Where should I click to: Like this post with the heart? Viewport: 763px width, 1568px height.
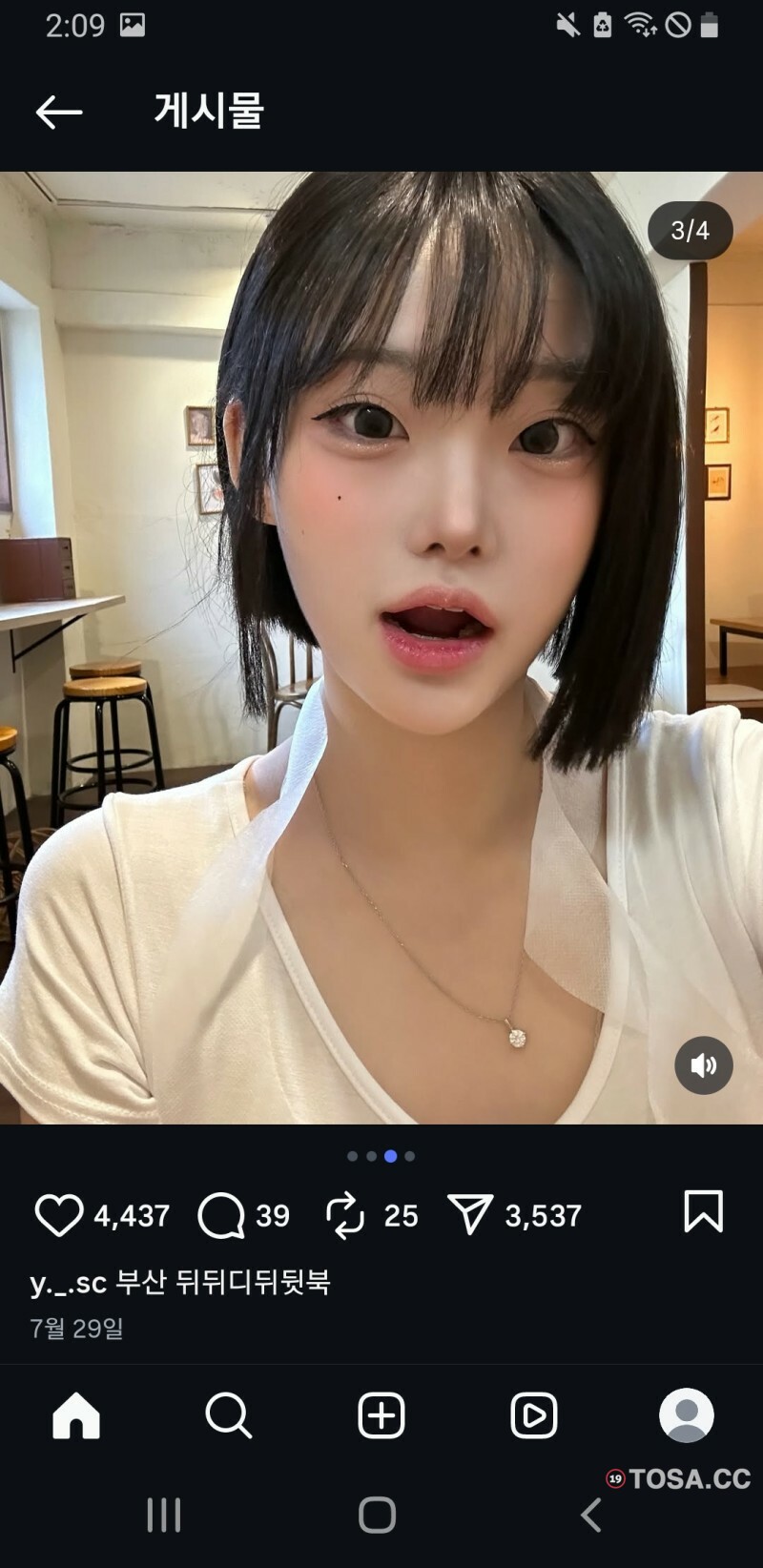(x=59, y=1215)
